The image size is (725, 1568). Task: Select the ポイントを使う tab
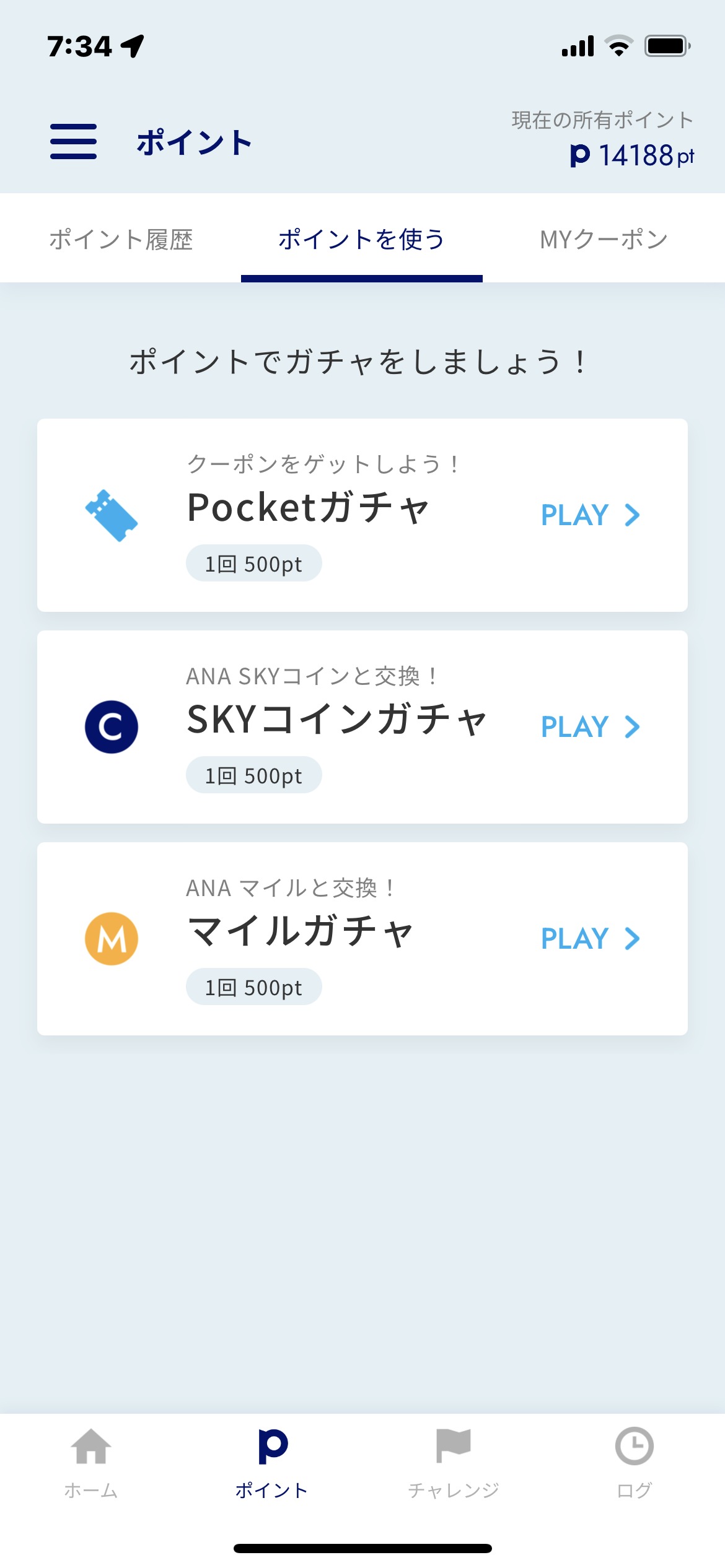point(361,239)
